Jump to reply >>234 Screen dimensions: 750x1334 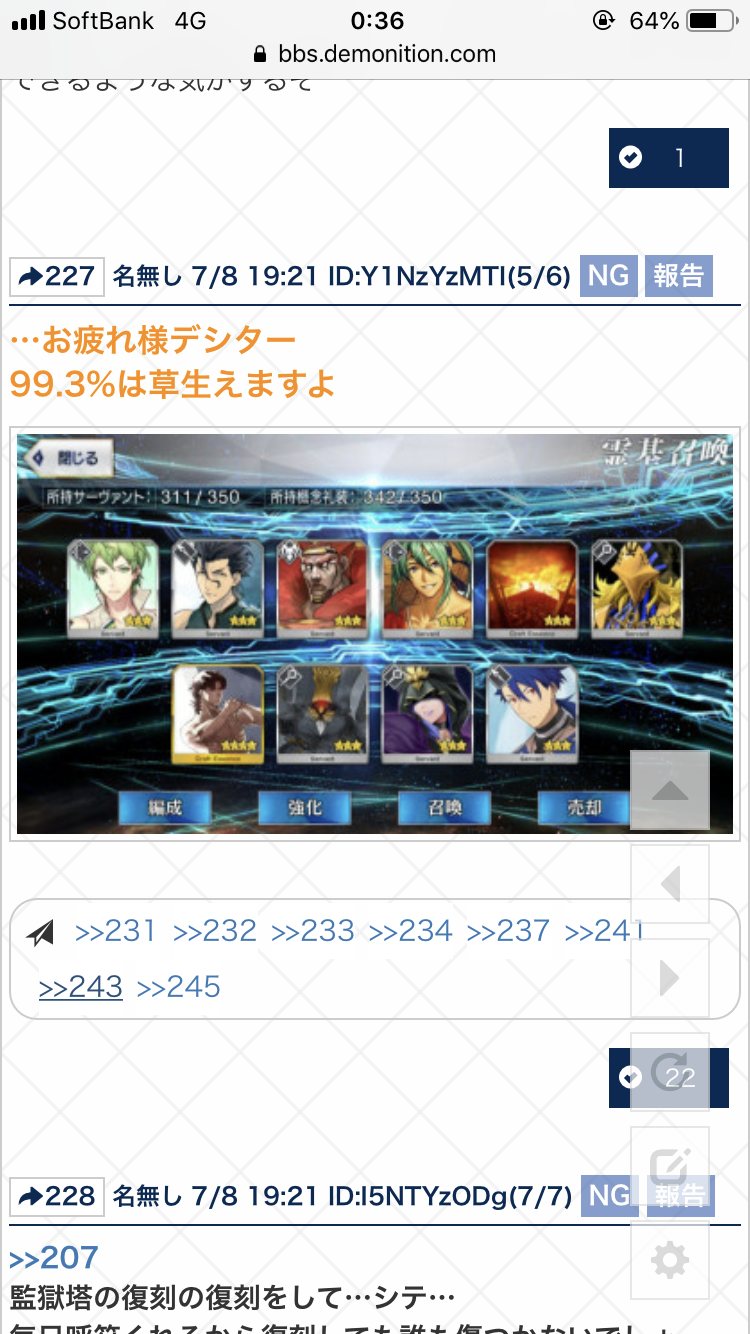coord(410,931)
